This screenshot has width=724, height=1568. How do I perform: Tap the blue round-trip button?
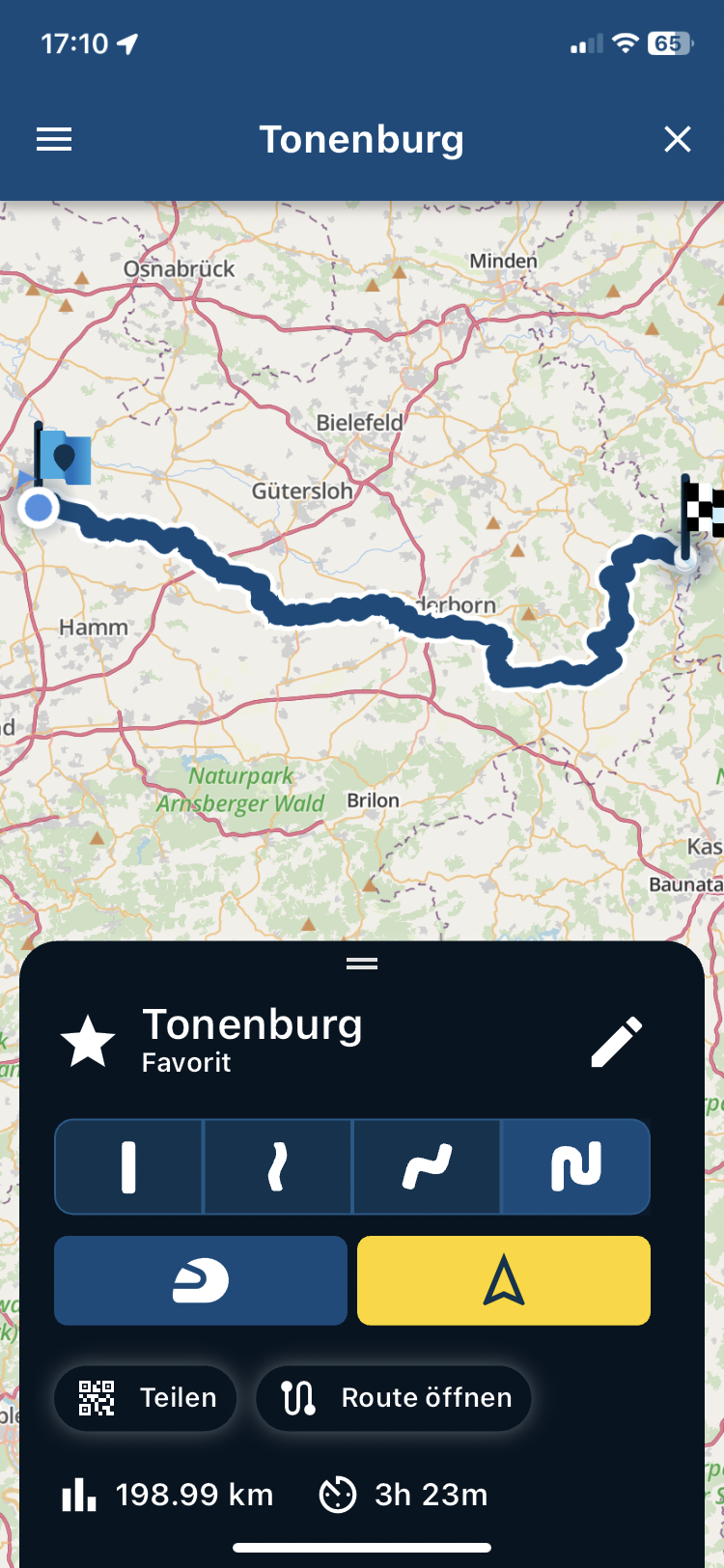(x=201, y=1280)
